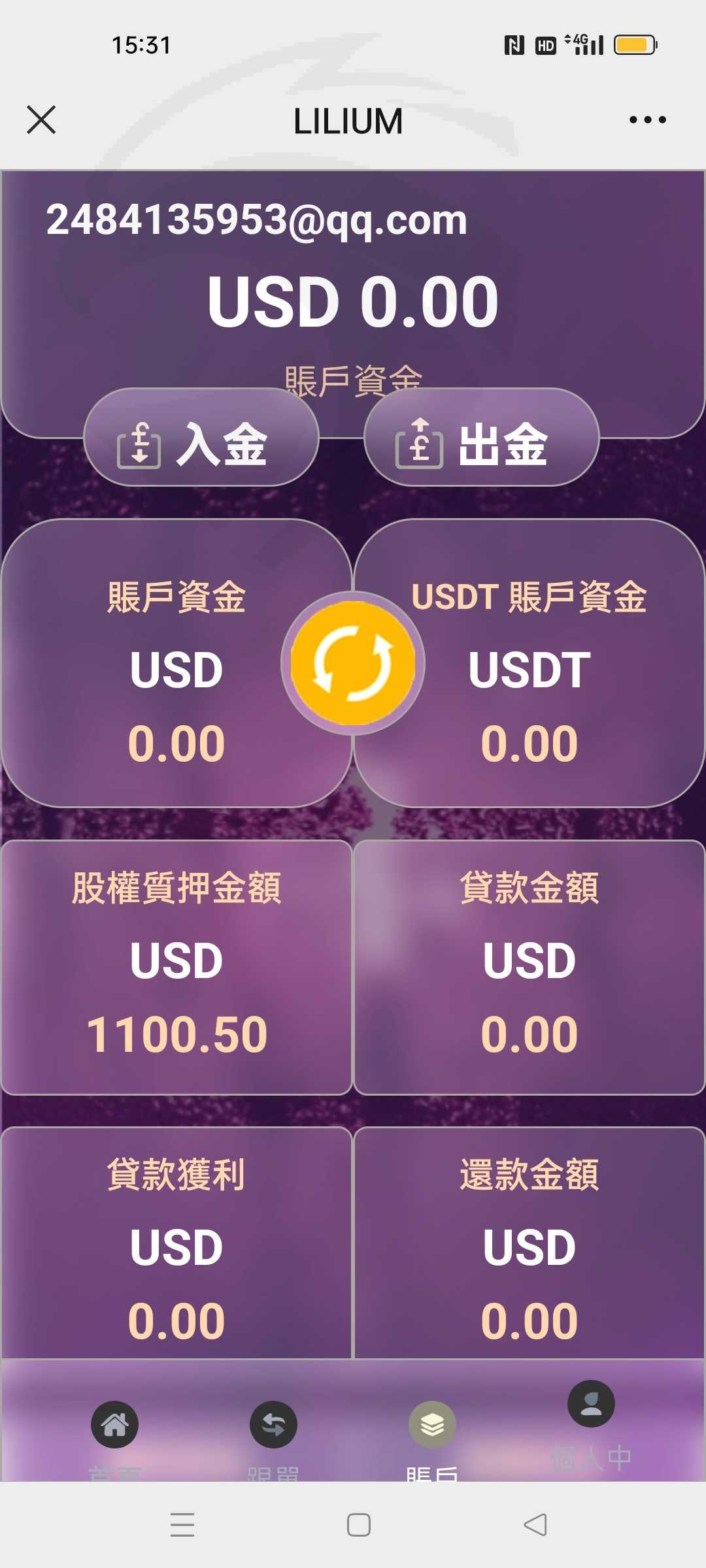The image size is (706, 1568).
Task: Tap the 出金 withdraw button
Action: click(x=481, y=437)
